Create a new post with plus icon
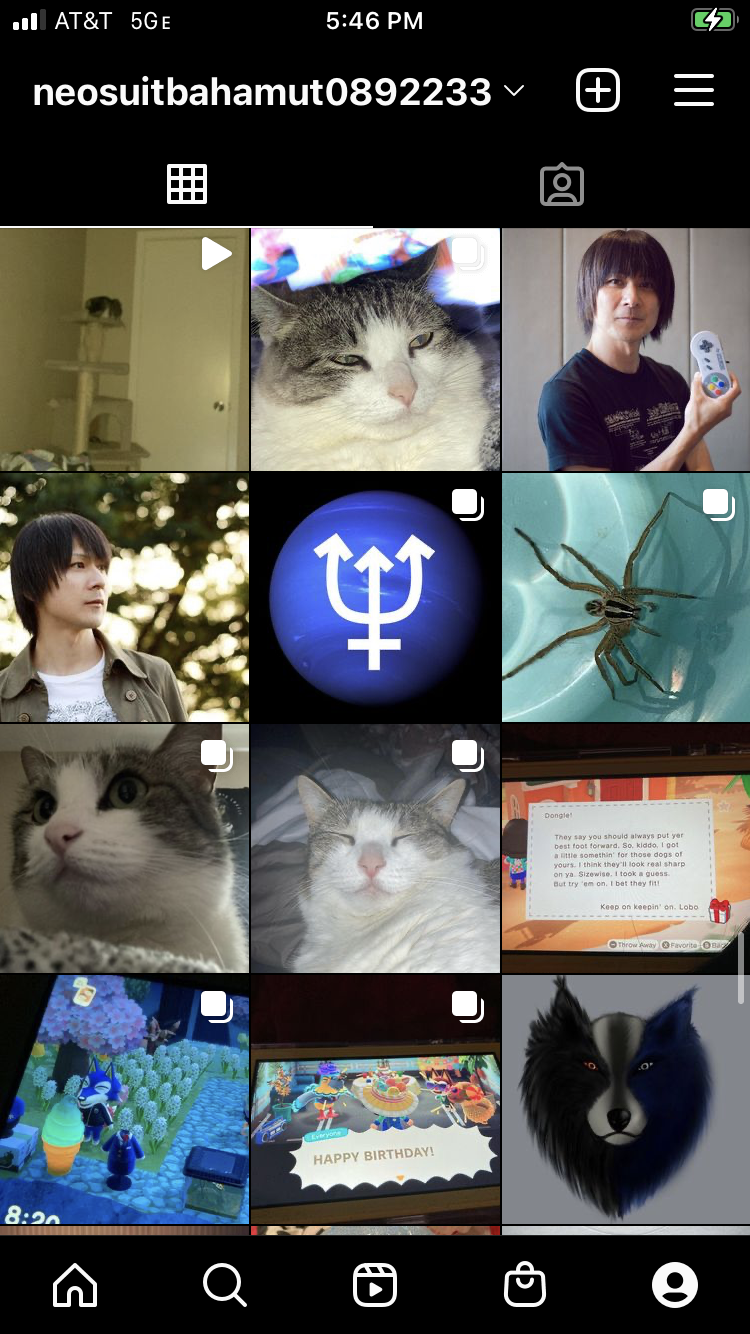The image size is (750, 1334). point(598,91)
